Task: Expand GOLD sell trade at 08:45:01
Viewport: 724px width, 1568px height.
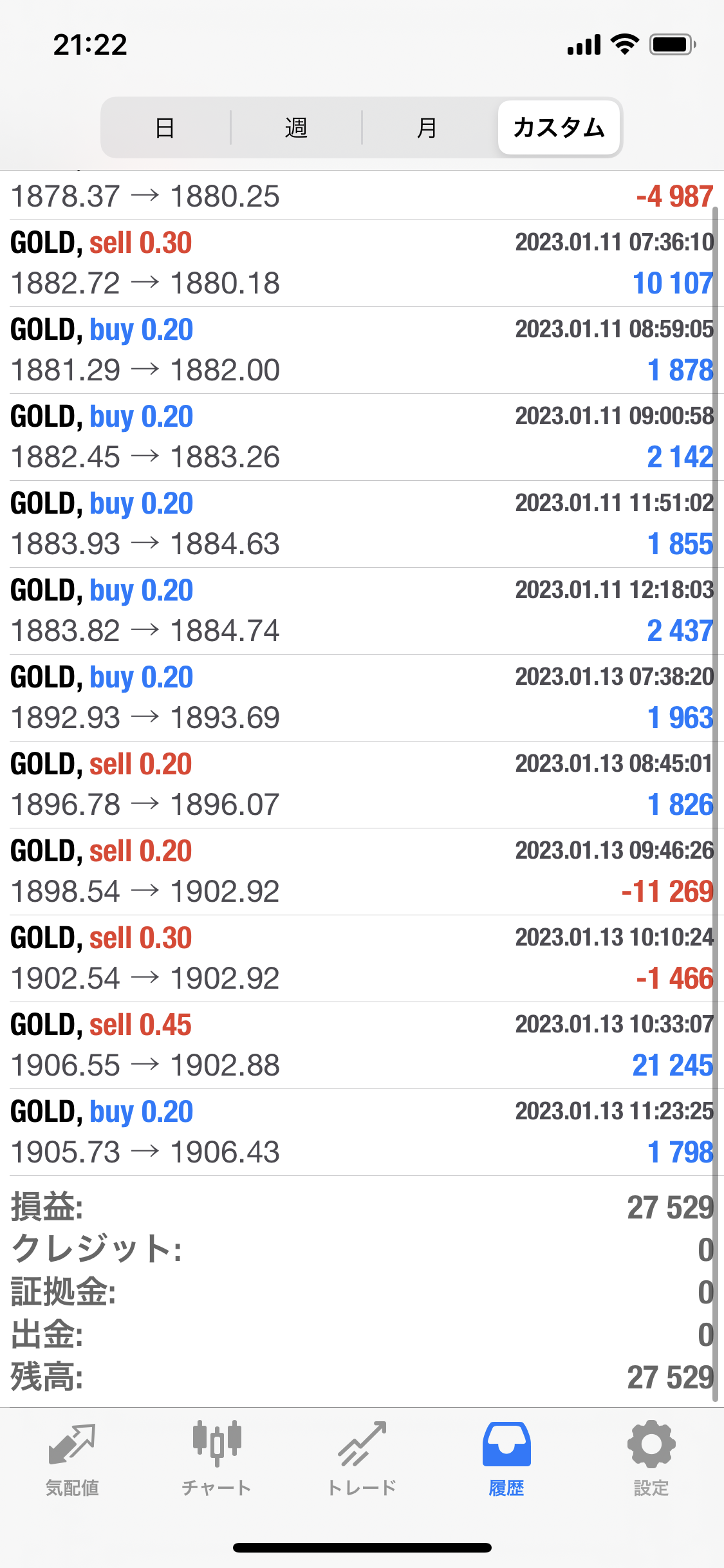Action: (362, 785)
